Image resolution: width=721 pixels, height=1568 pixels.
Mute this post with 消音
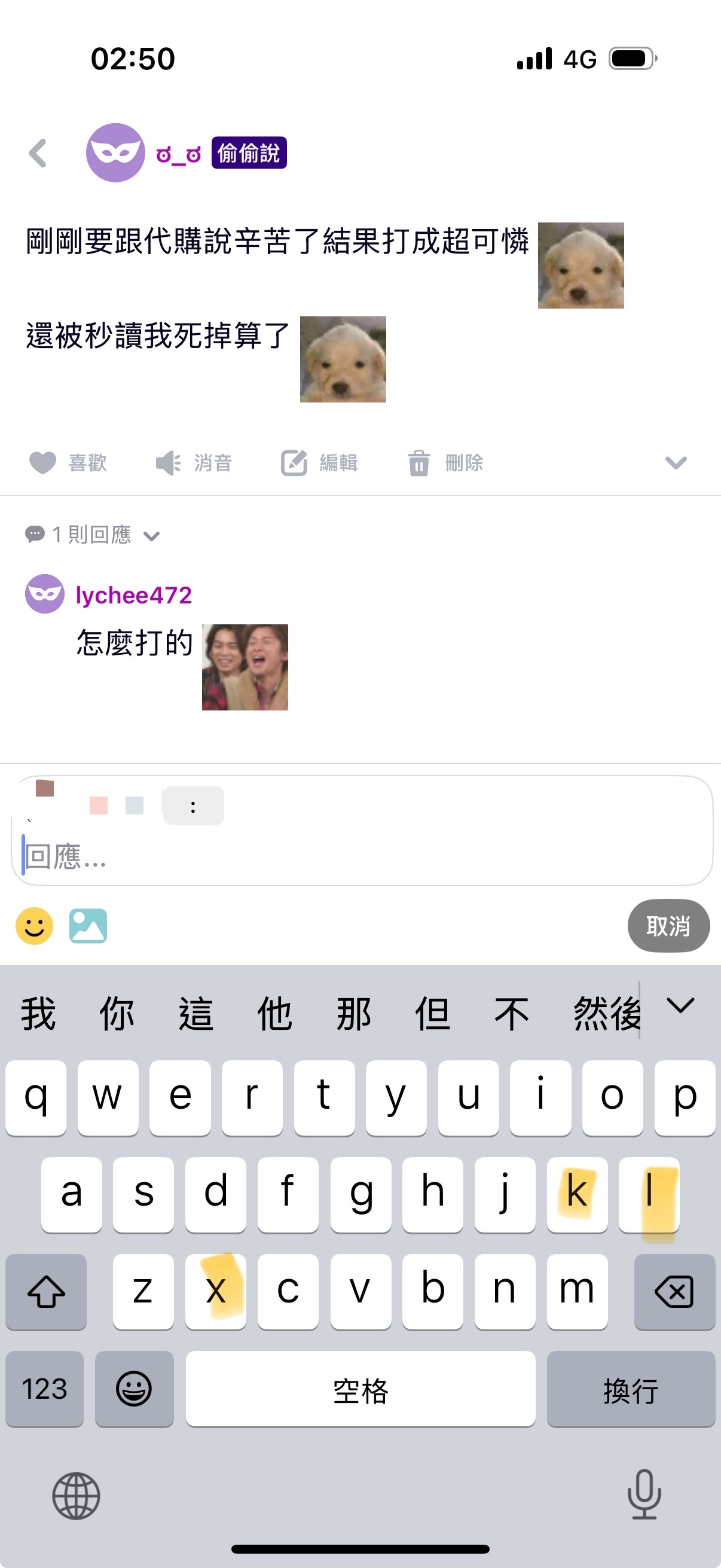point(194,463)
